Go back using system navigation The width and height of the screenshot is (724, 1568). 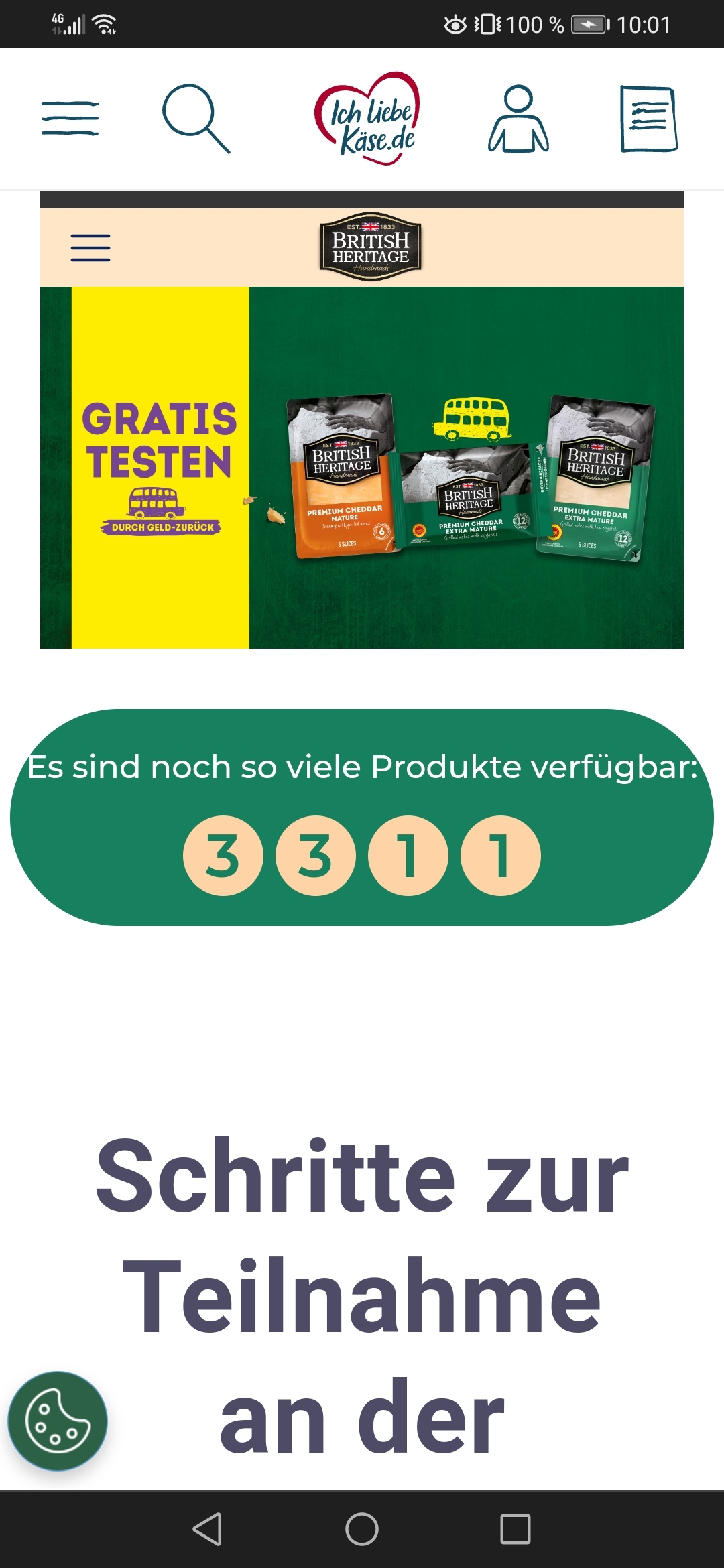click(207, 1529)
